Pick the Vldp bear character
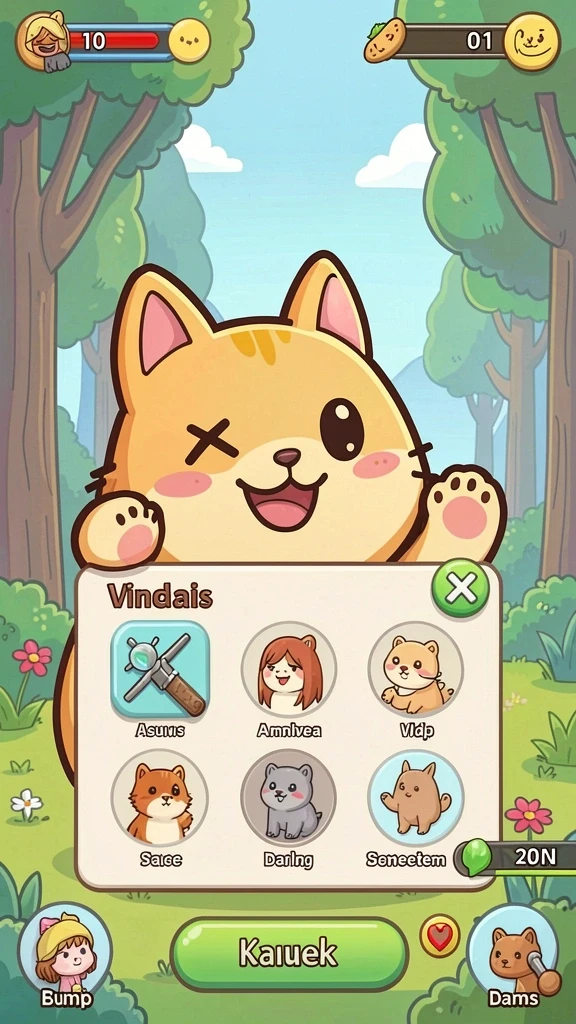Viewport: 576px width, 1024px height. coord(416,670)
